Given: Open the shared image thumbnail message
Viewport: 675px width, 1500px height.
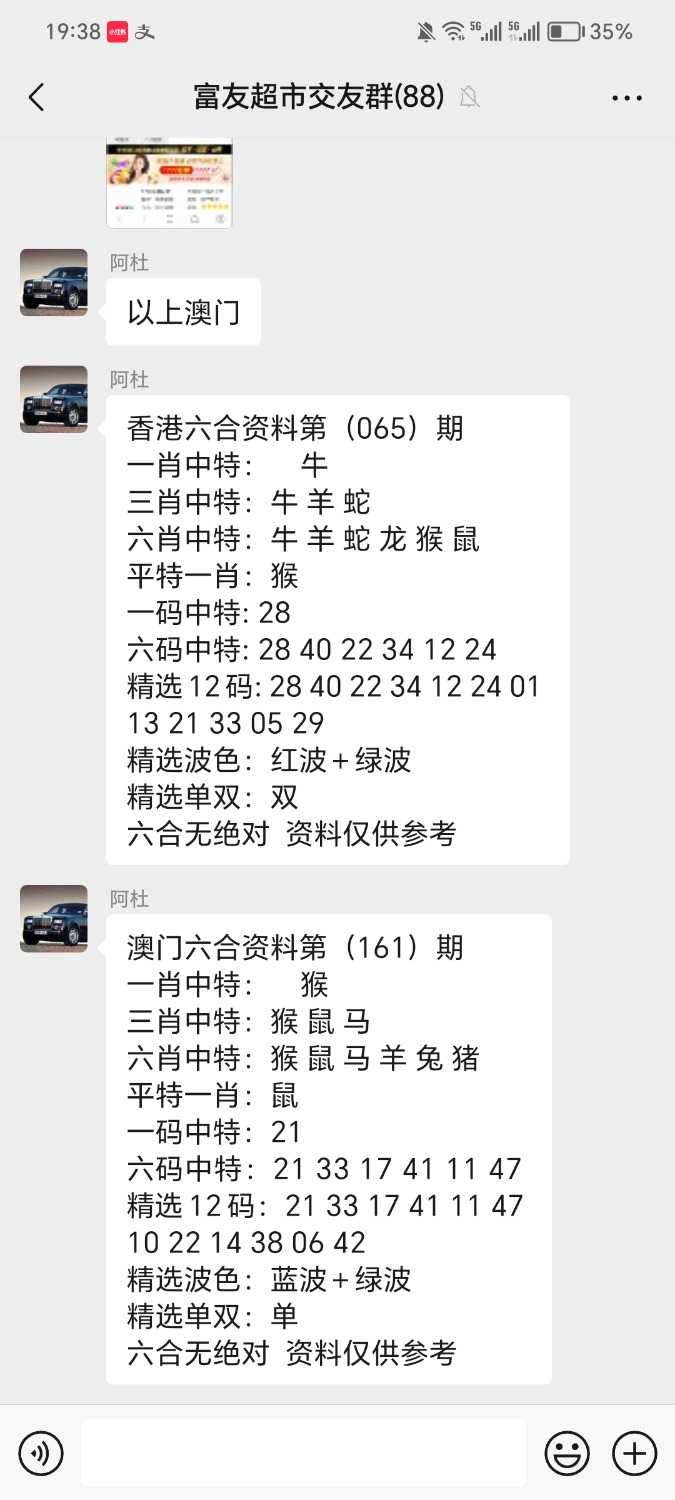Looking at the screenshot, I should (169, 182).
